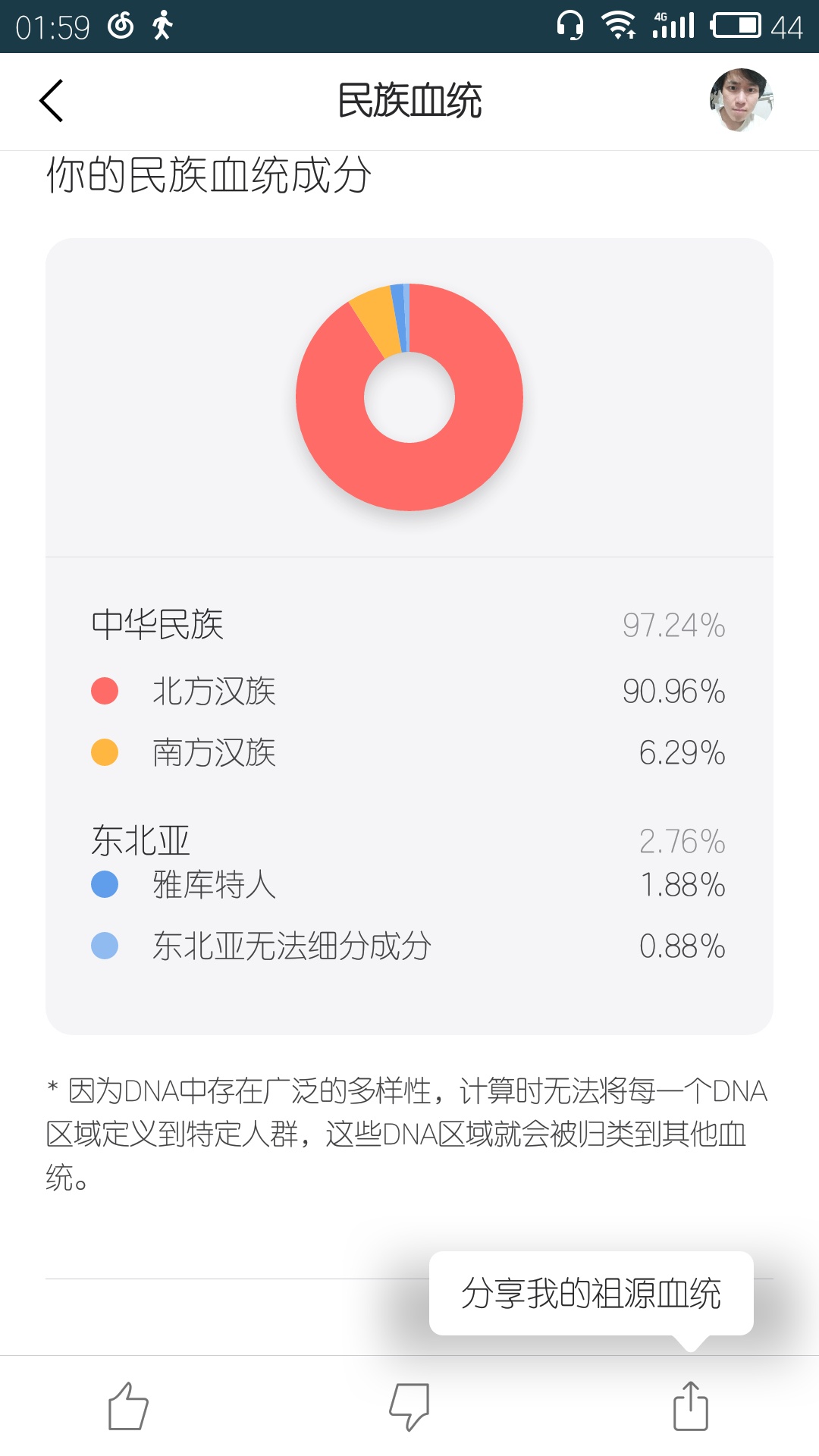Image resolution: width=819 pixels, height=1456 pixels.
Task: Go back using the top-left arrow
Action: (x=51, y=101)
